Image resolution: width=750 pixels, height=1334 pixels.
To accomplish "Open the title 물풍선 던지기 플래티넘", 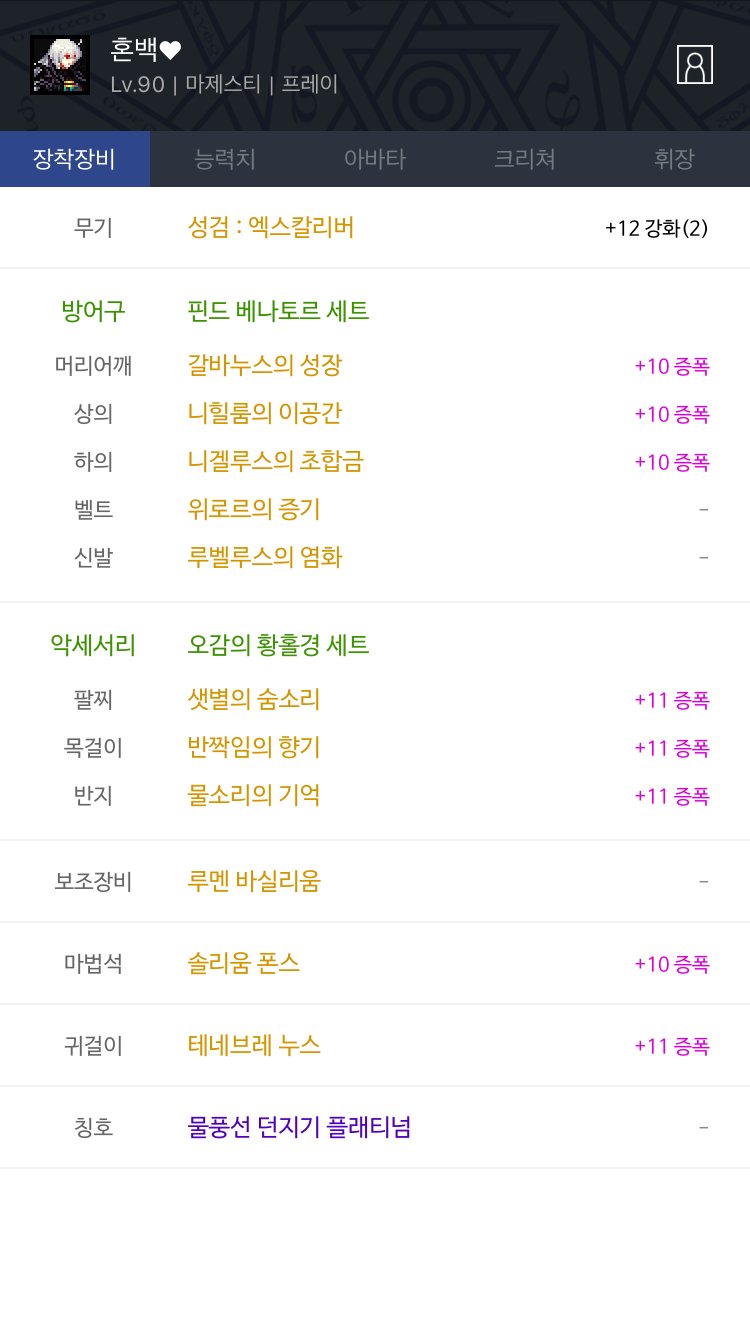I will (x=299, y=1127).
